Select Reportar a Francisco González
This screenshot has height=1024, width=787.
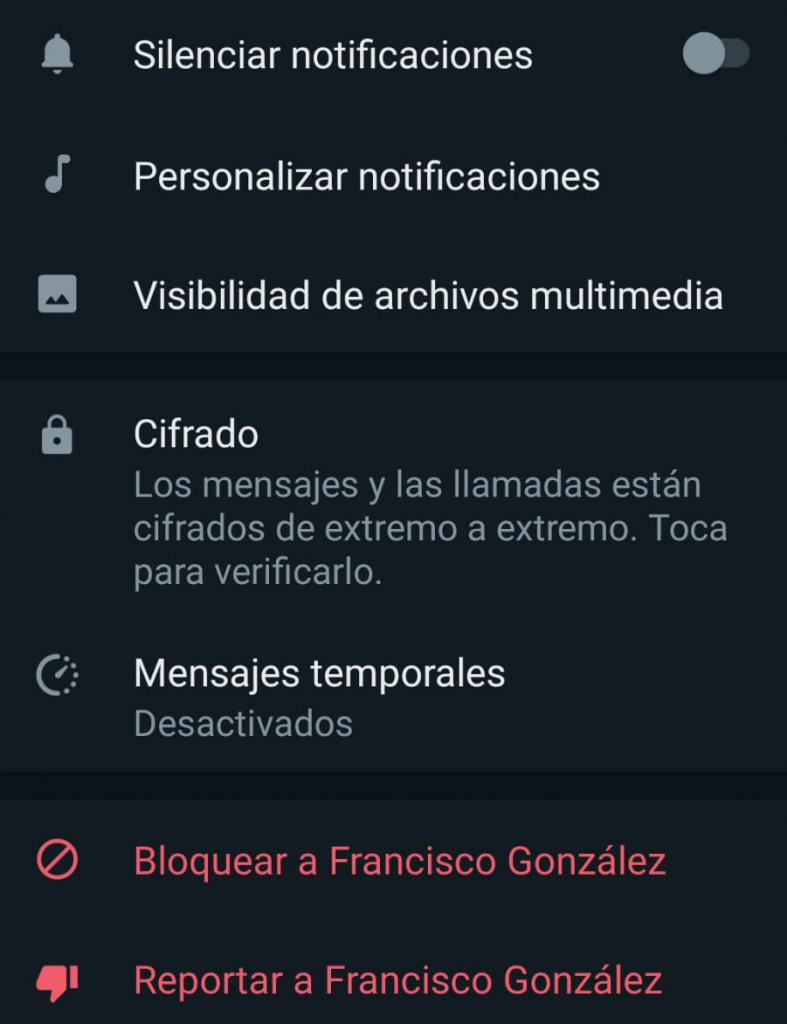(x=397, y=981)
